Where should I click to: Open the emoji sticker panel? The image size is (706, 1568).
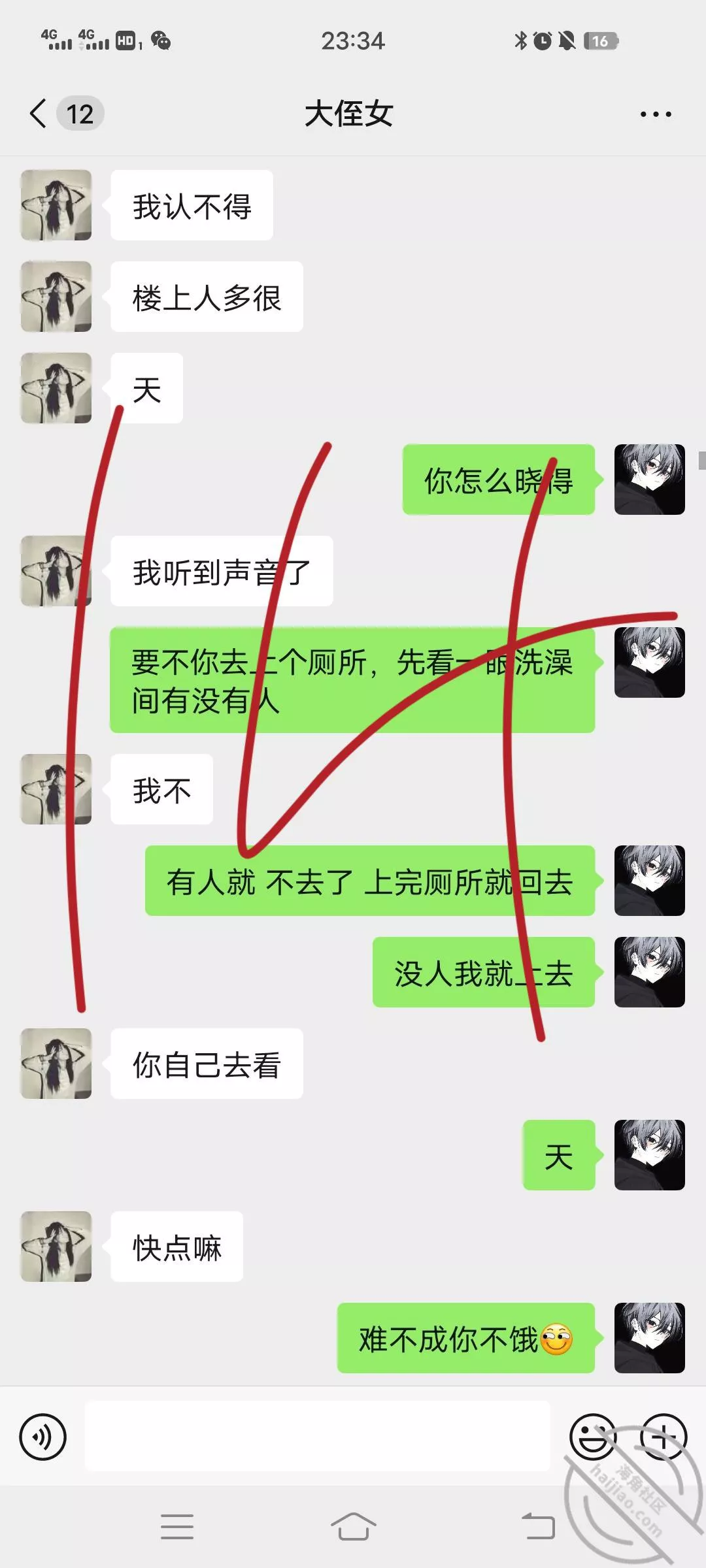click(x=592, y=1437)
